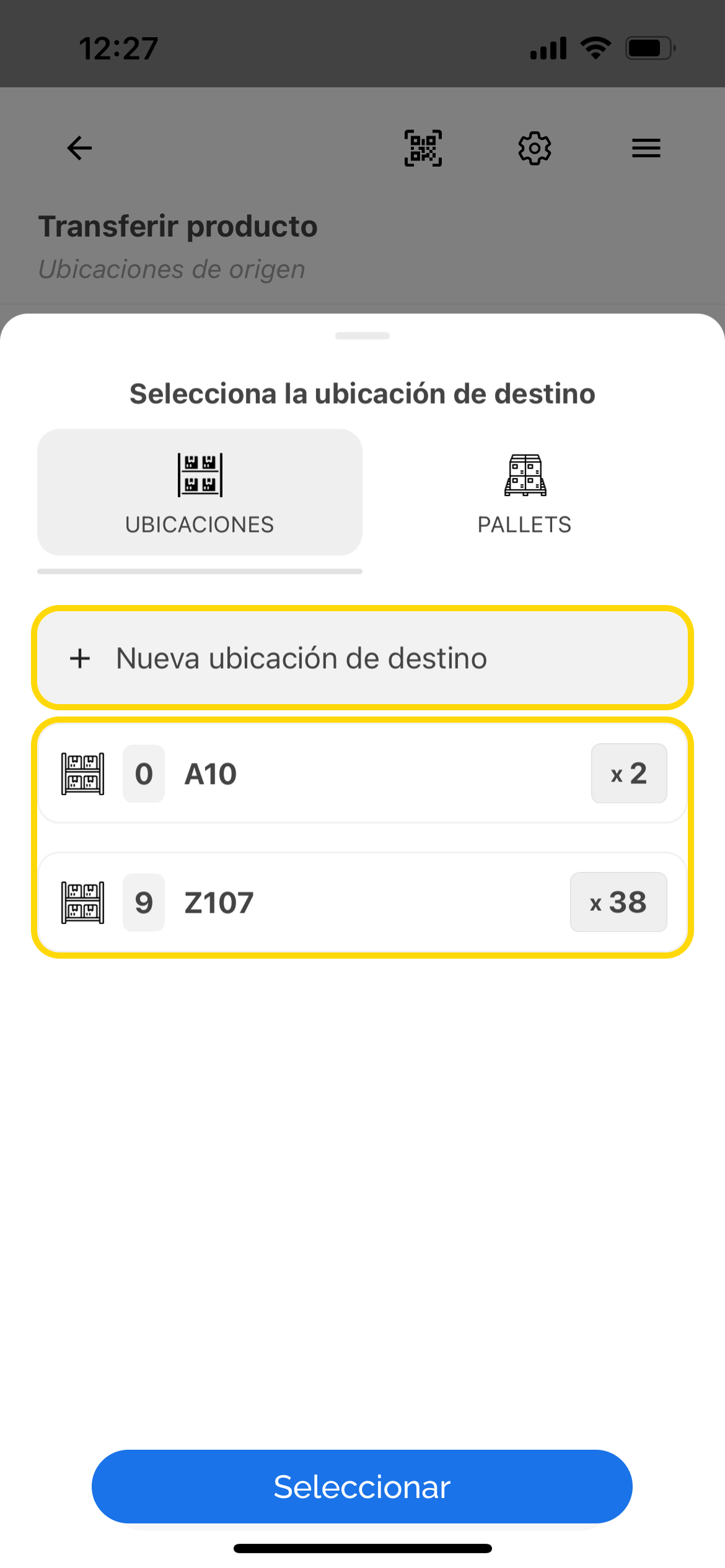This screenshot has height=1568, width=725.
Task: Add a new destination location
Action: pyautogui.click(x=362, y=658)
